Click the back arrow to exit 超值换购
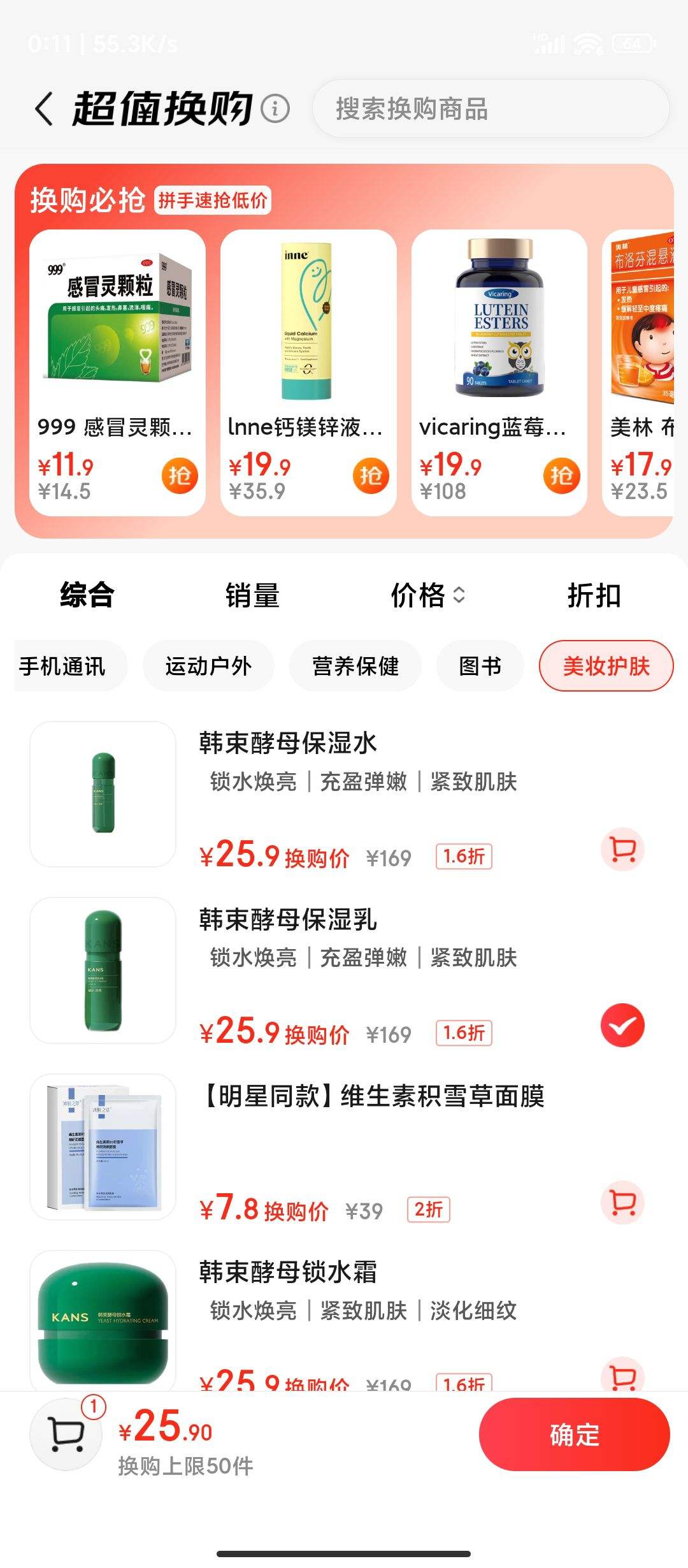688x1568 pixels. (42, 110)
